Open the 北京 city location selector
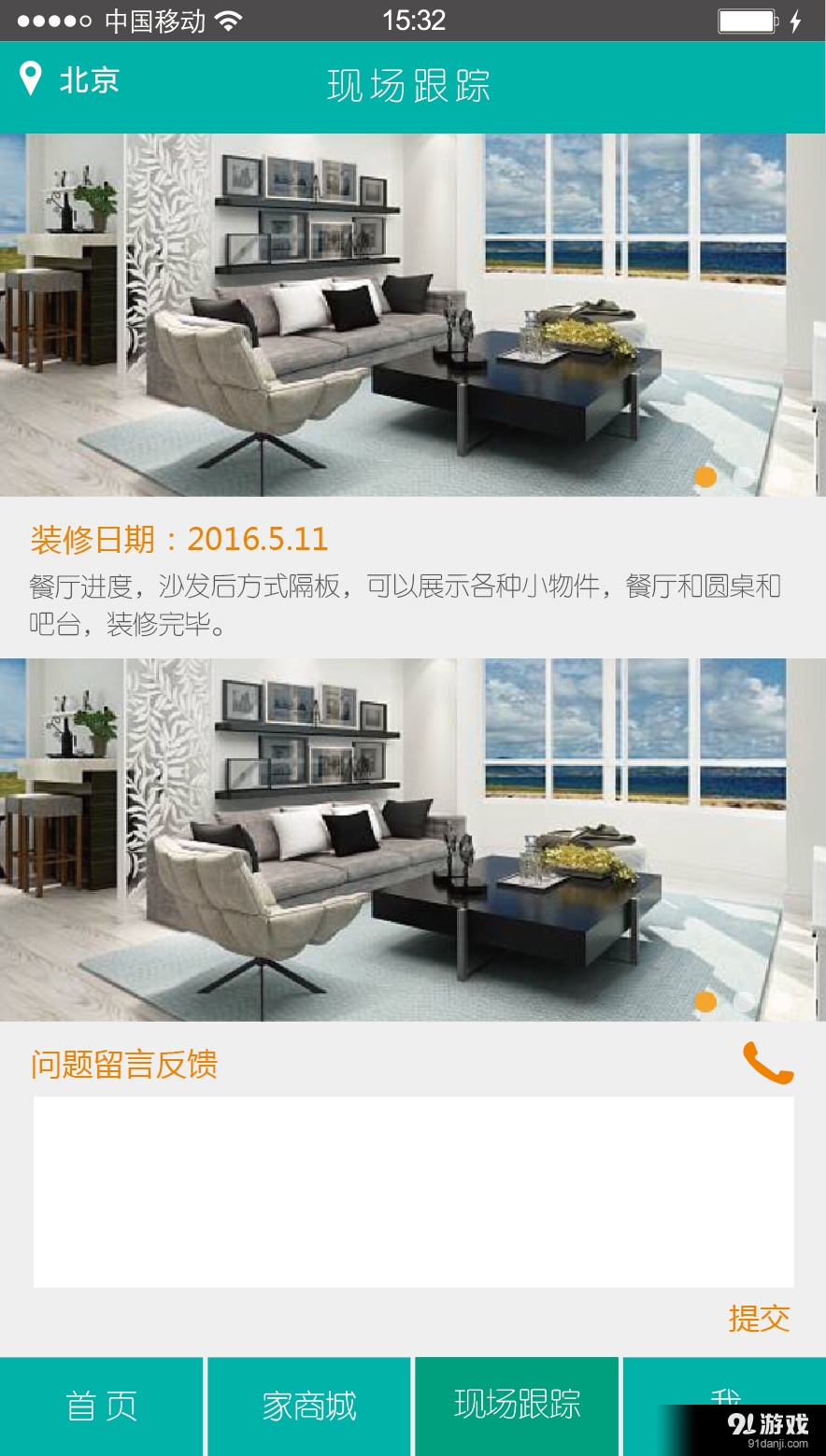Image resolution: width=826 pixels, height=1456 pixels. 71,80
